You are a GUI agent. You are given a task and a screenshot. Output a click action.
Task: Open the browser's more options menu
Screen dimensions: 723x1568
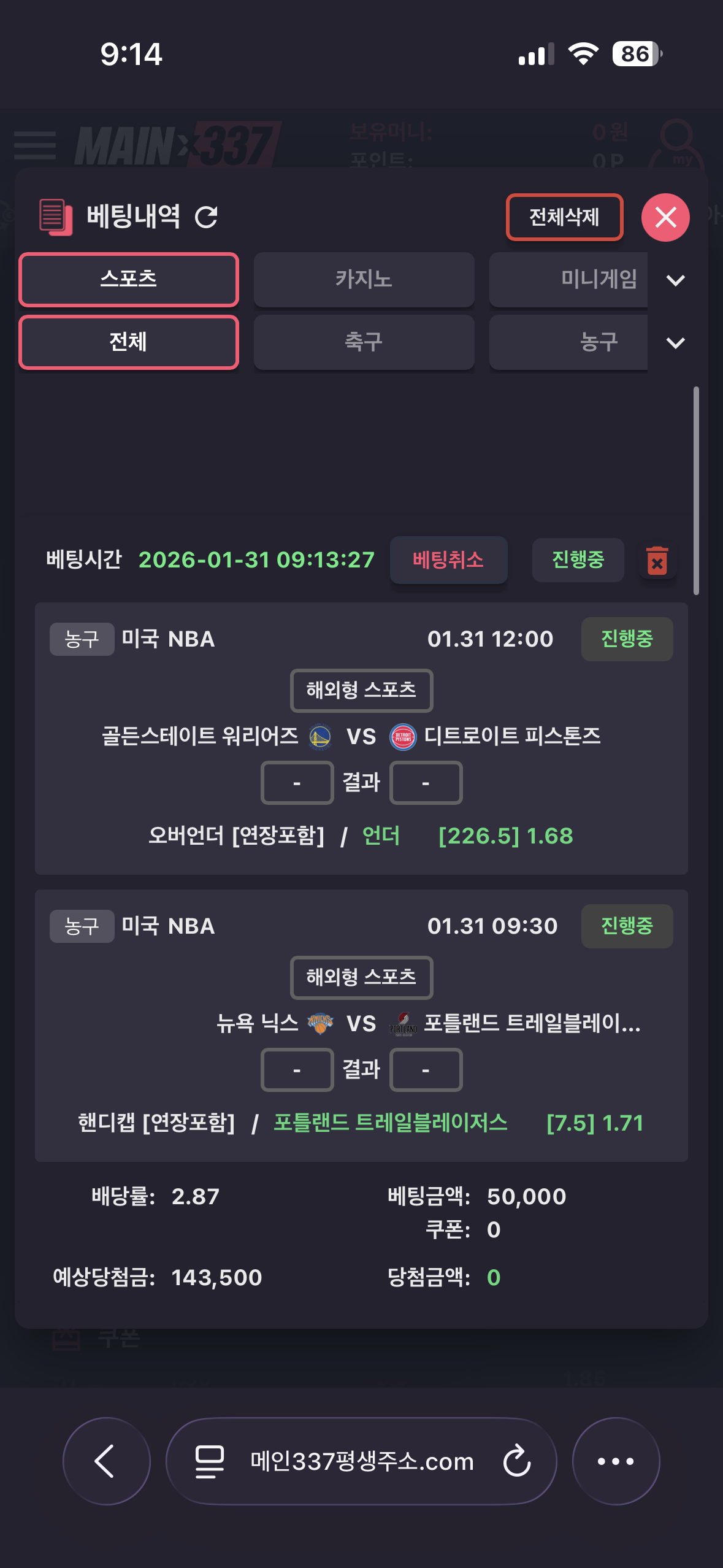616,1461
